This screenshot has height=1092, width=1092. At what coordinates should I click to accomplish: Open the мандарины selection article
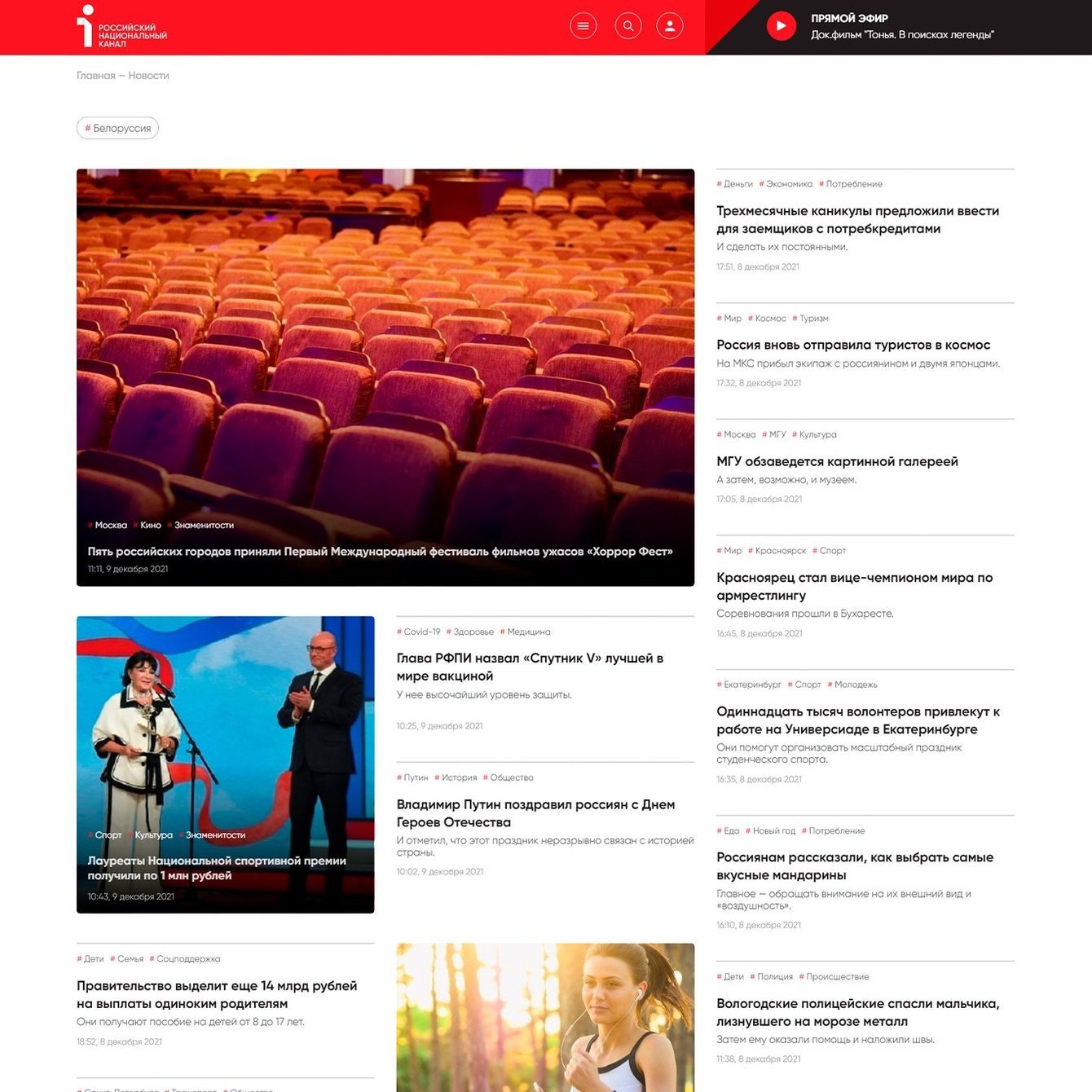click(x=854, y=866)
